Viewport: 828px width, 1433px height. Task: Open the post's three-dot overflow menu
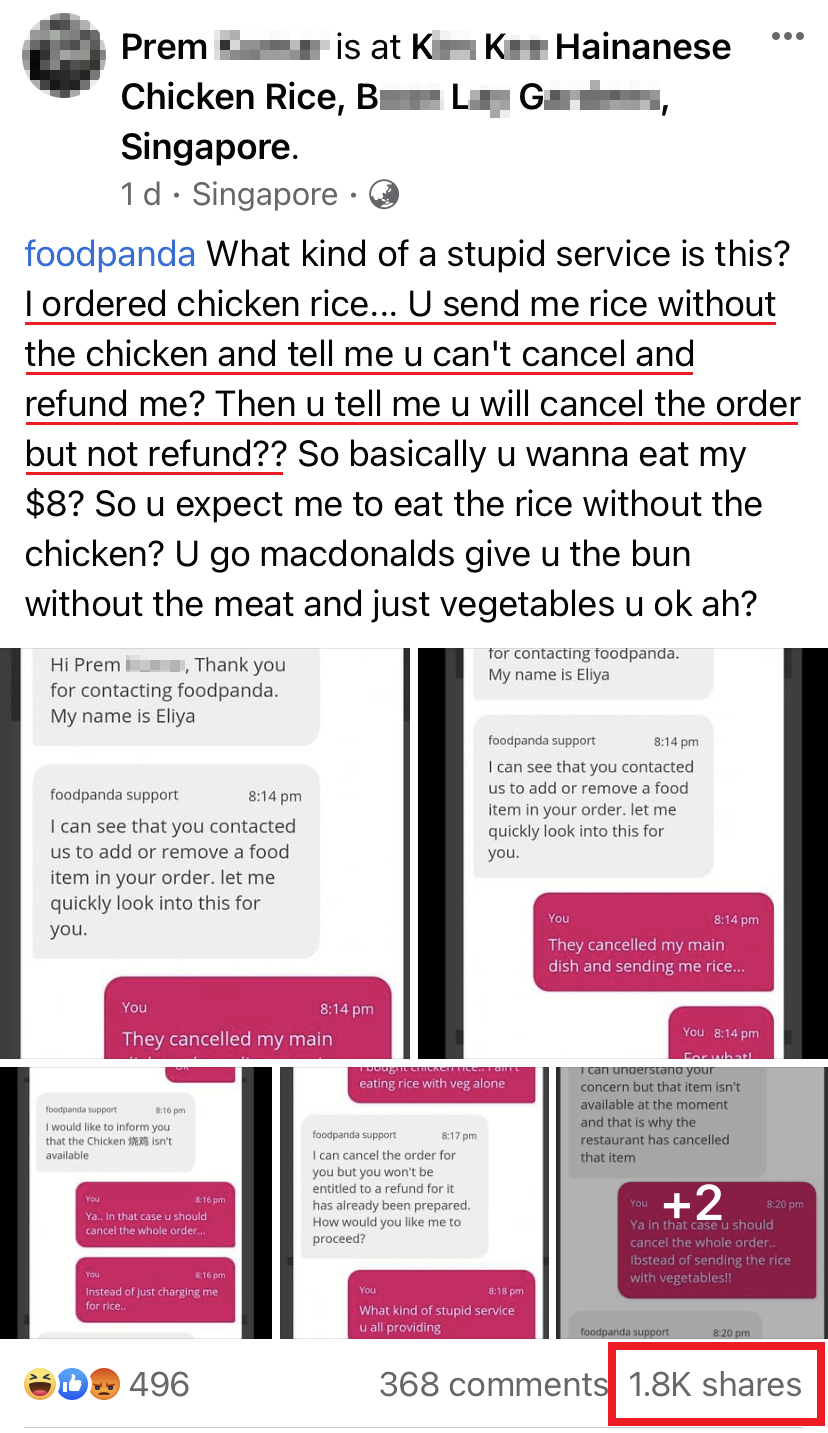pos(787,38)
